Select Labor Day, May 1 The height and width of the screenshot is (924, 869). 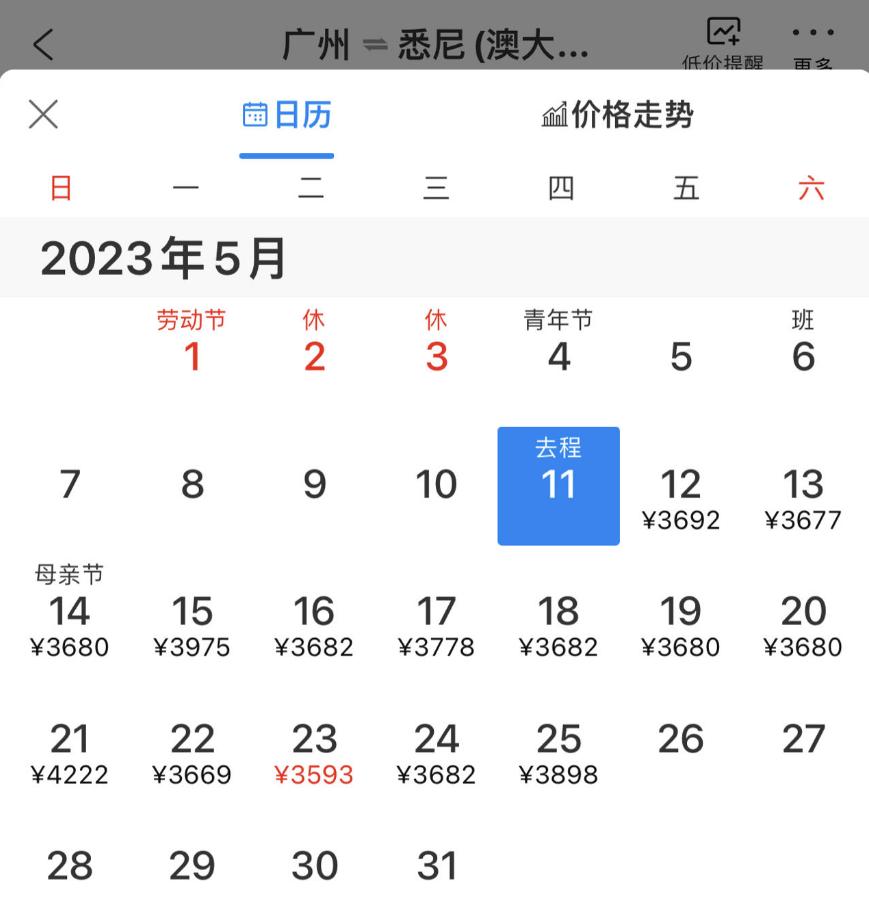(x=193, y=342)
